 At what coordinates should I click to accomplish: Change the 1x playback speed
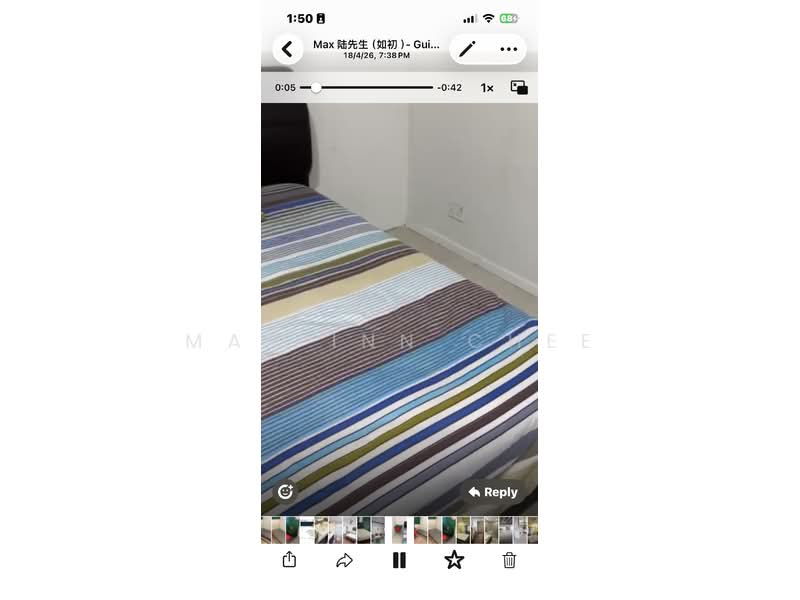tap(487, 88)
